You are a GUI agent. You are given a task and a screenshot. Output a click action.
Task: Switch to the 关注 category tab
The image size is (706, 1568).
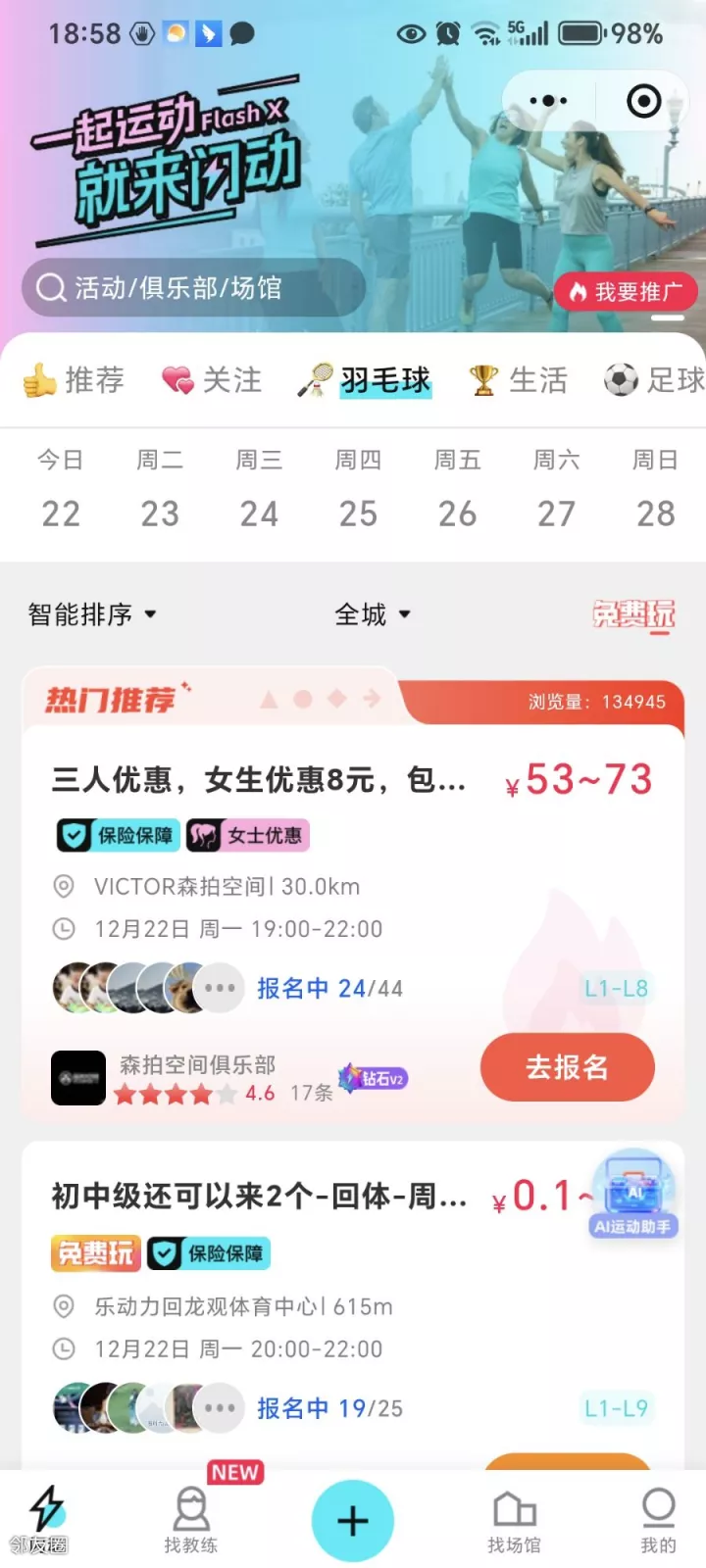(x=213, y=380)
